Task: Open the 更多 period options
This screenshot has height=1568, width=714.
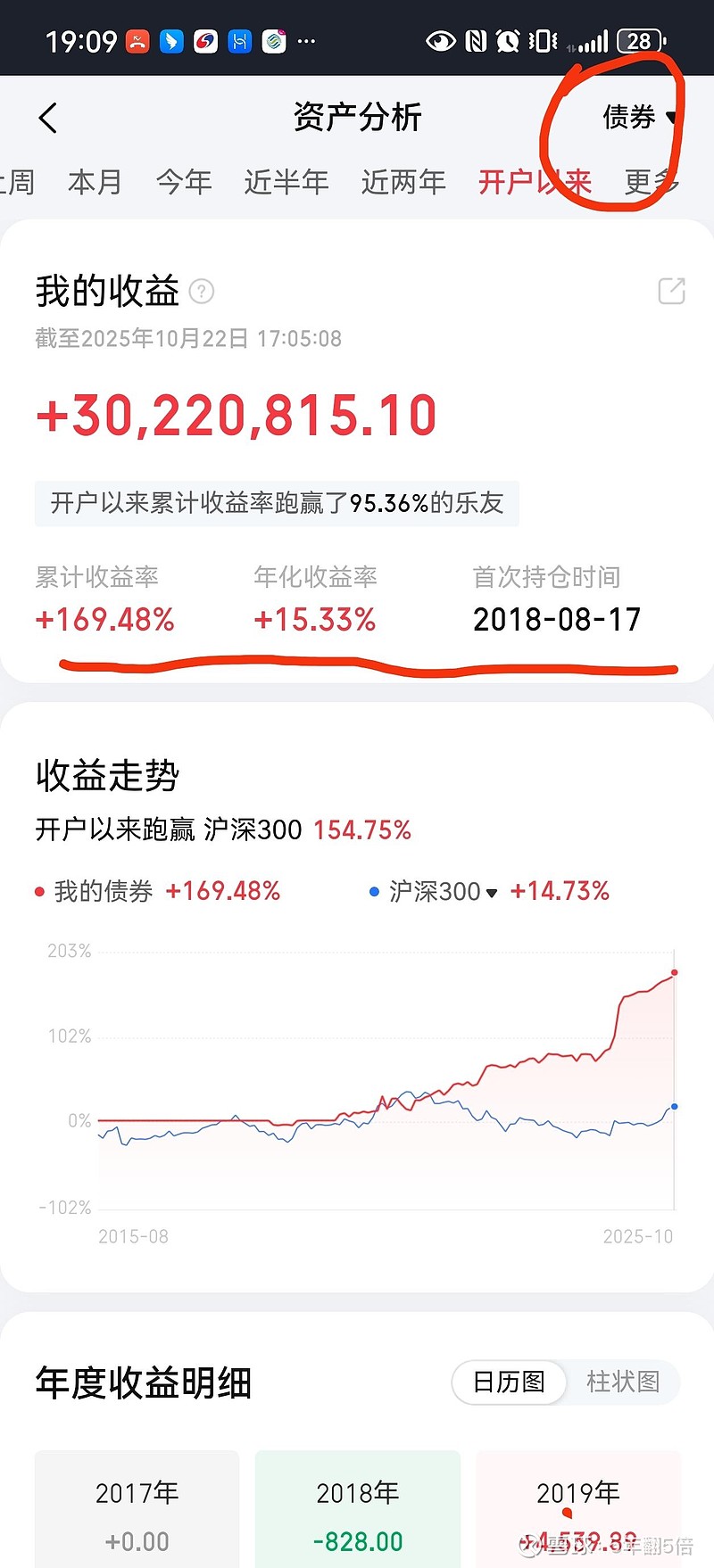Action: (652, 182)
